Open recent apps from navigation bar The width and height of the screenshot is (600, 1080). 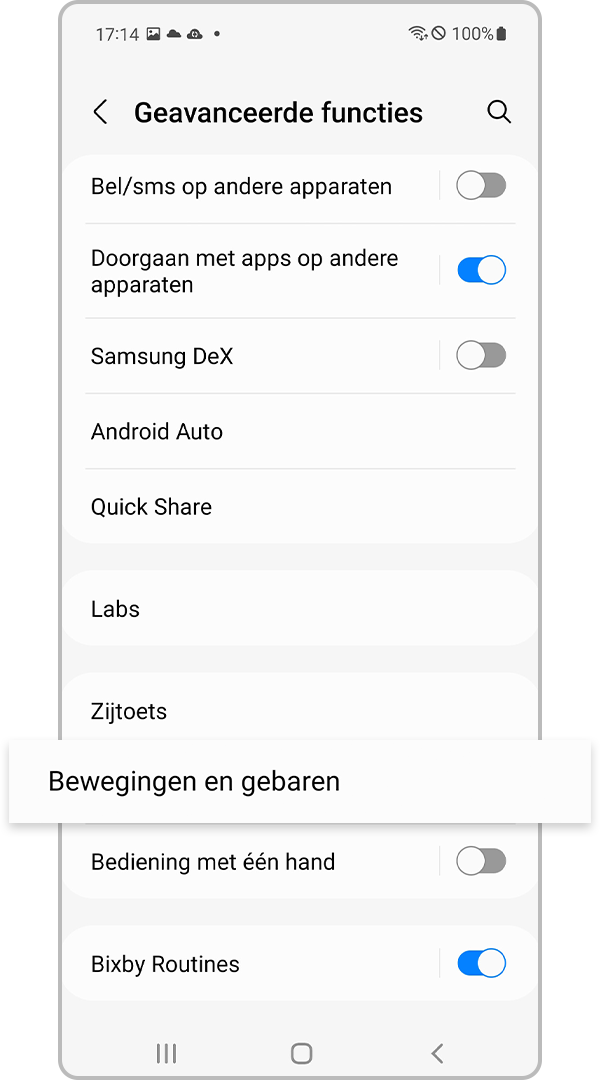(x=166, y=1053)
